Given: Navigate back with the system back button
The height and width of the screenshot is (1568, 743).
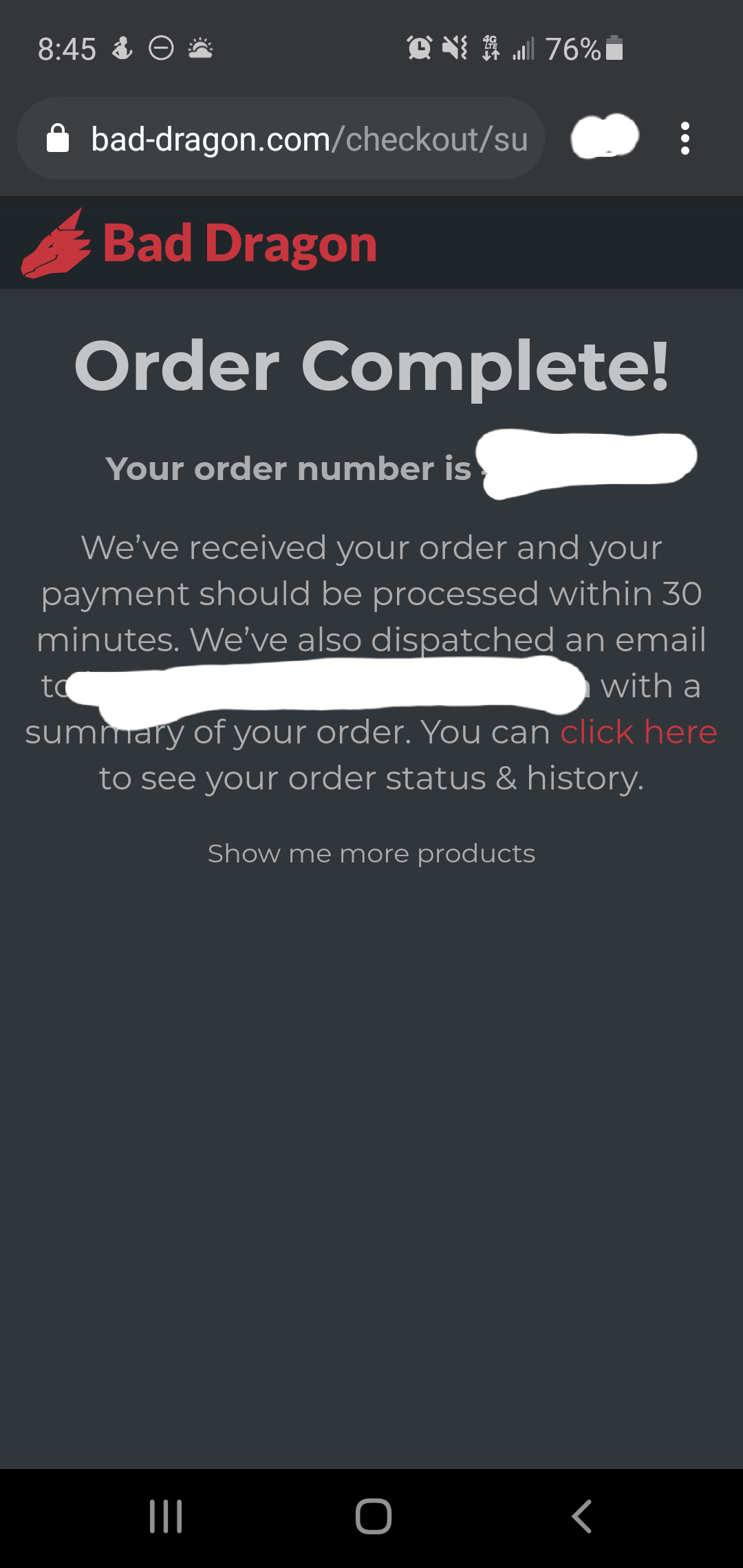Looking at the screenshot, I should point(582,1516).
